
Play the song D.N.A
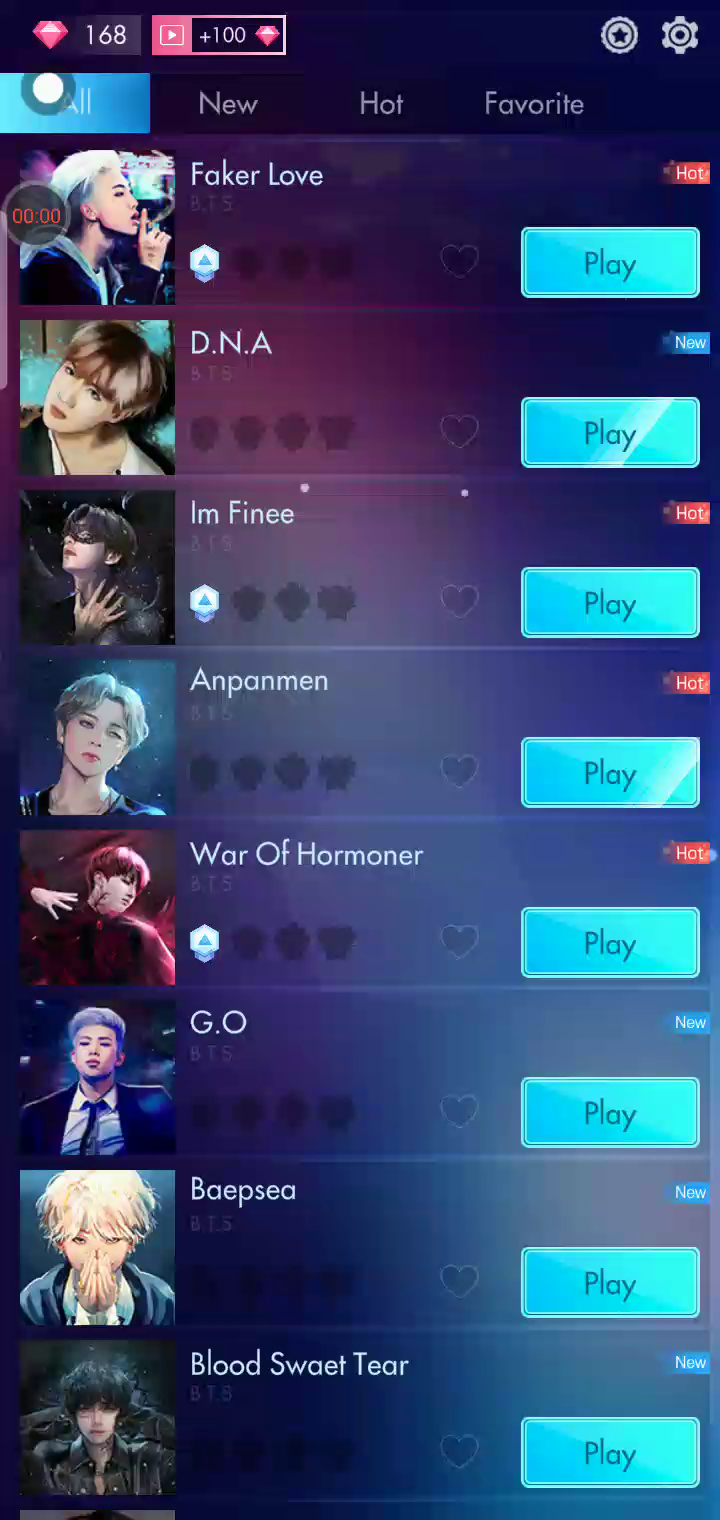(x=610, y=433)
